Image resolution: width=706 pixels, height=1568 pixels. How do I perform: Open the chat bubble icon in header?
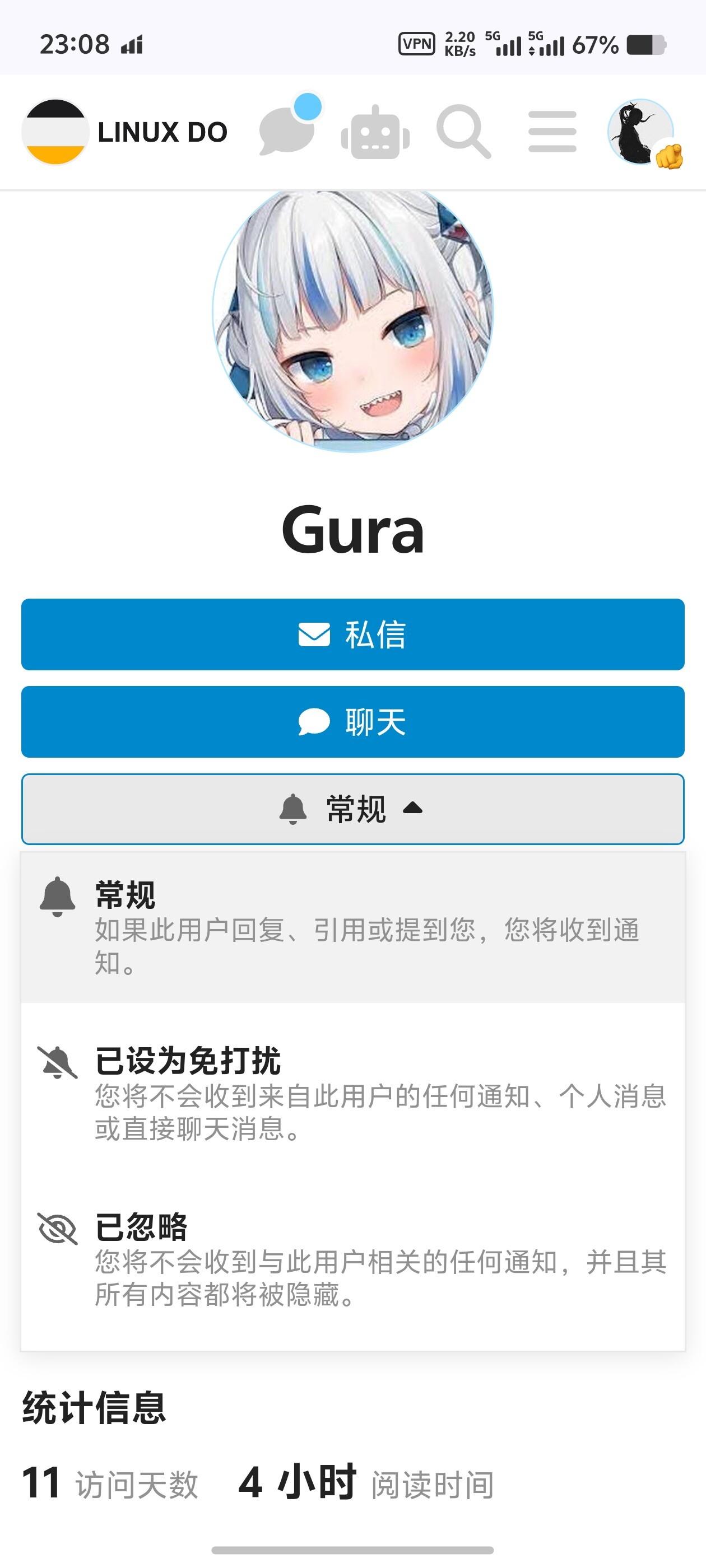click(287, 128)
